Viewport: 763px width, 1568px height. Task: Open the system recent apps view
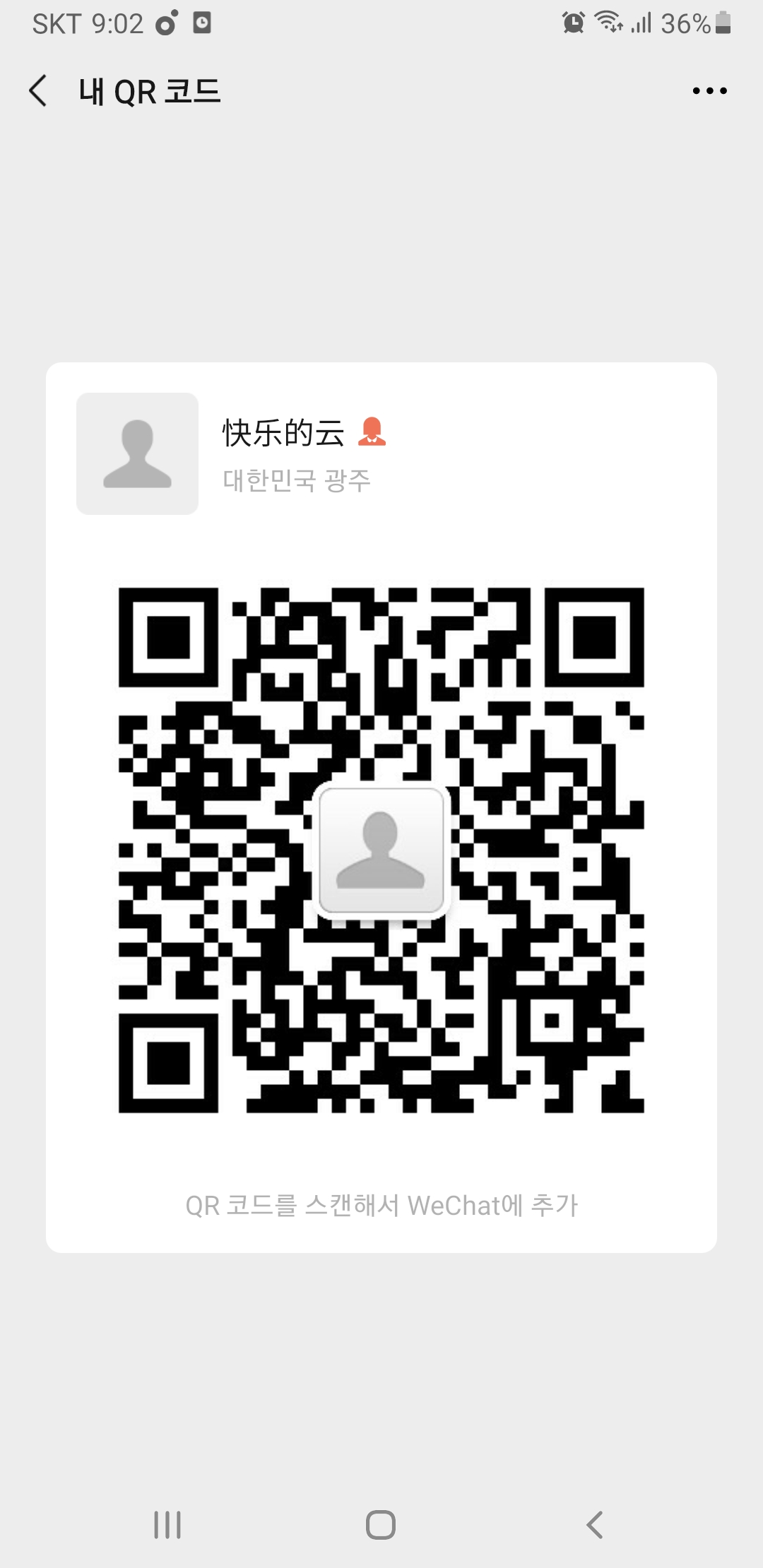[167, 1525]
